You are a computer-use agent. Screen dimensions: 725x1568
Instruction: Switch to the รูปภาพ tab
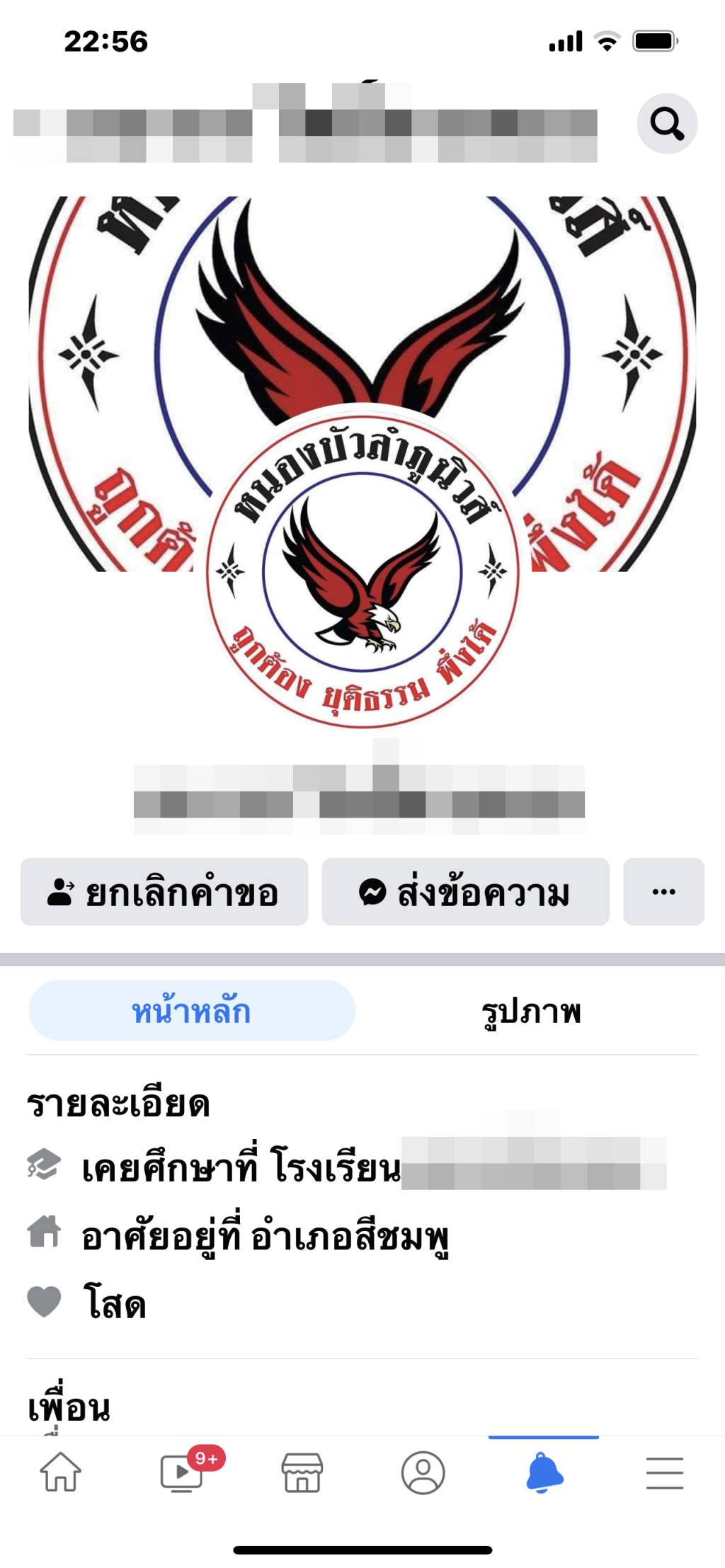pyautogui.click(x=531, y=1012)
